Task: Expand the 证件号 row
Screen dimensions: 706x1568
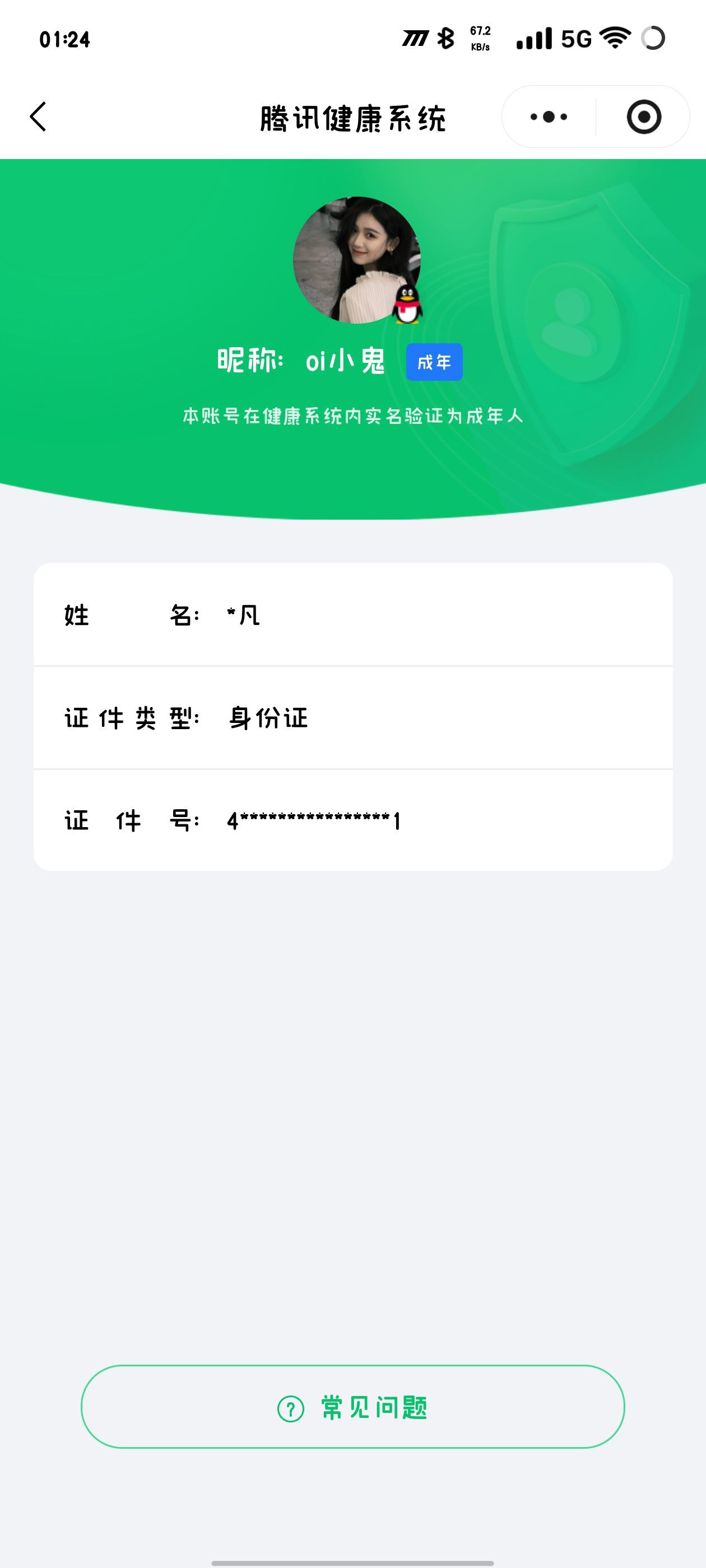Action: (354, 820)
